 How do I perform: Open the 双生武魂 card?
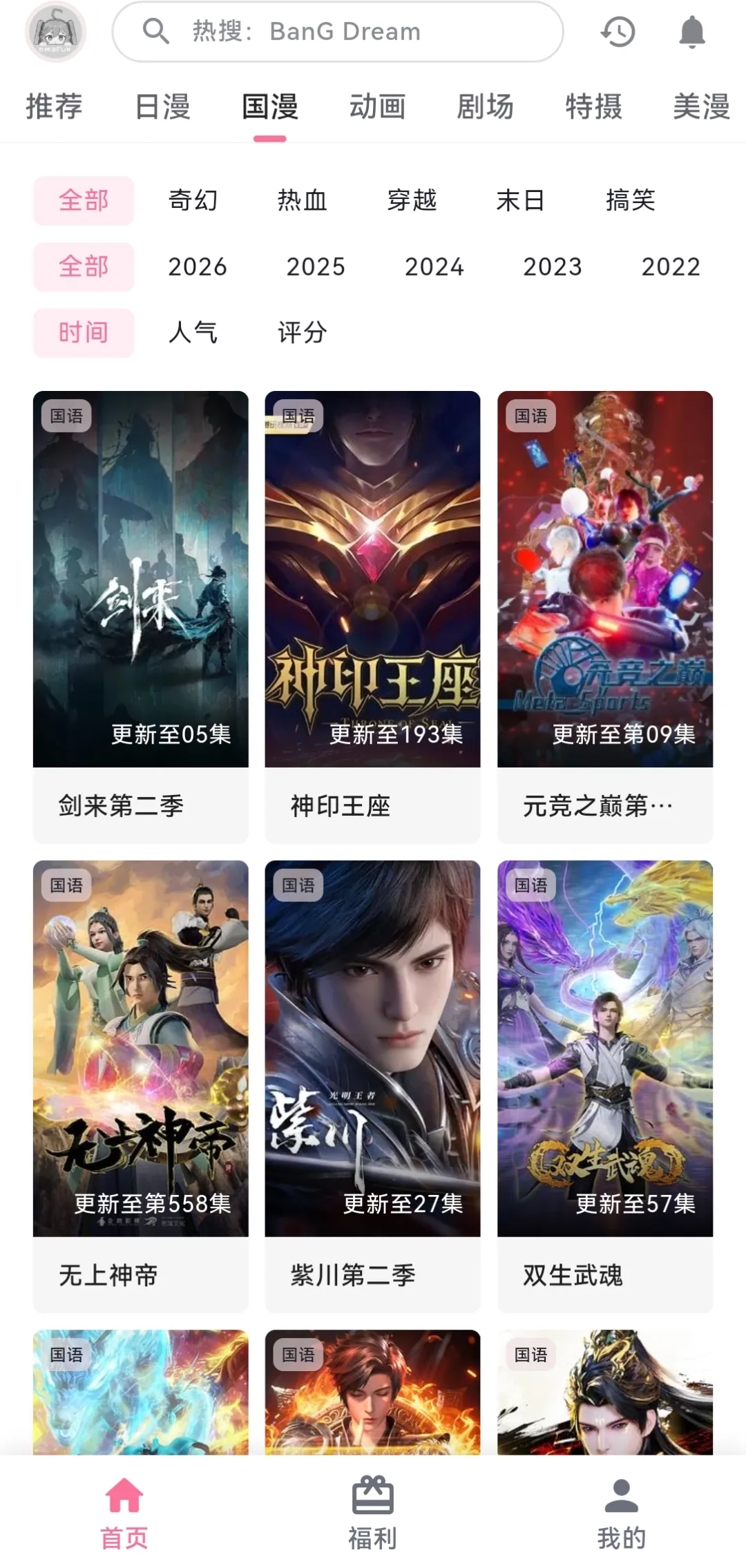click(605, 1084)
